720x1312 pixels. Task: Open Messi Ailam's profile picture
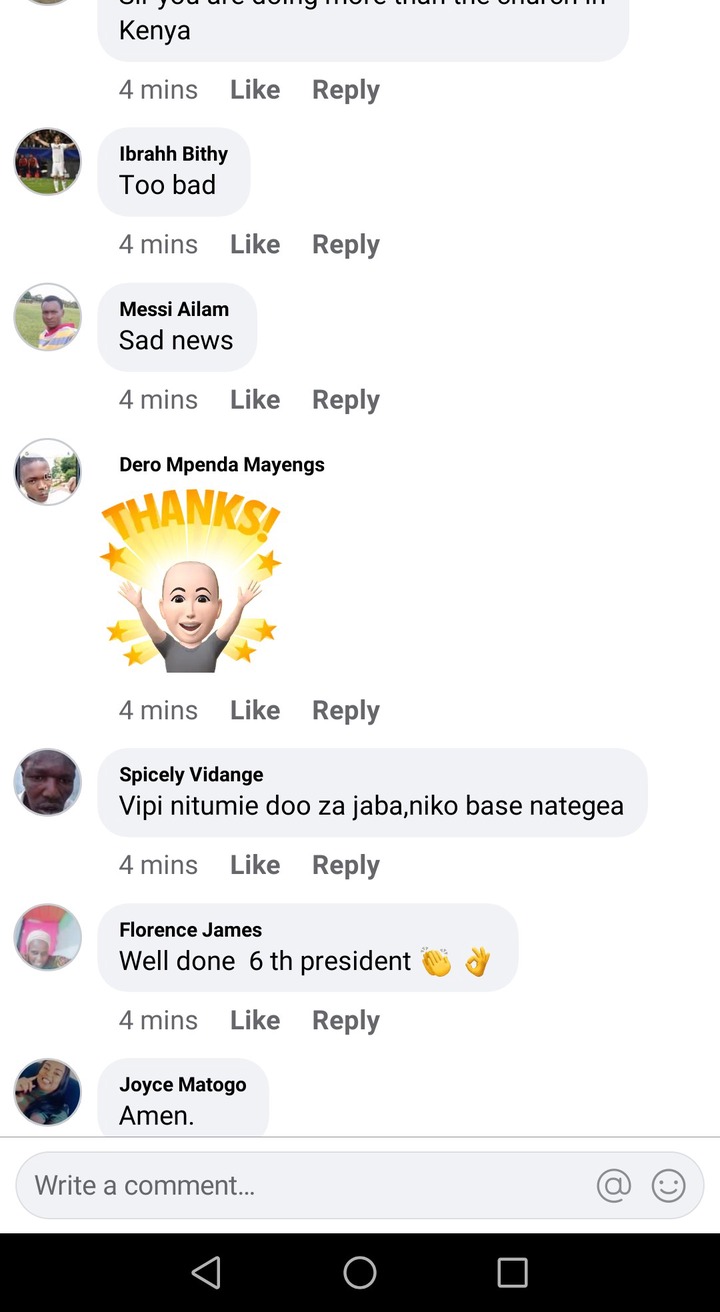click(47, 317)
